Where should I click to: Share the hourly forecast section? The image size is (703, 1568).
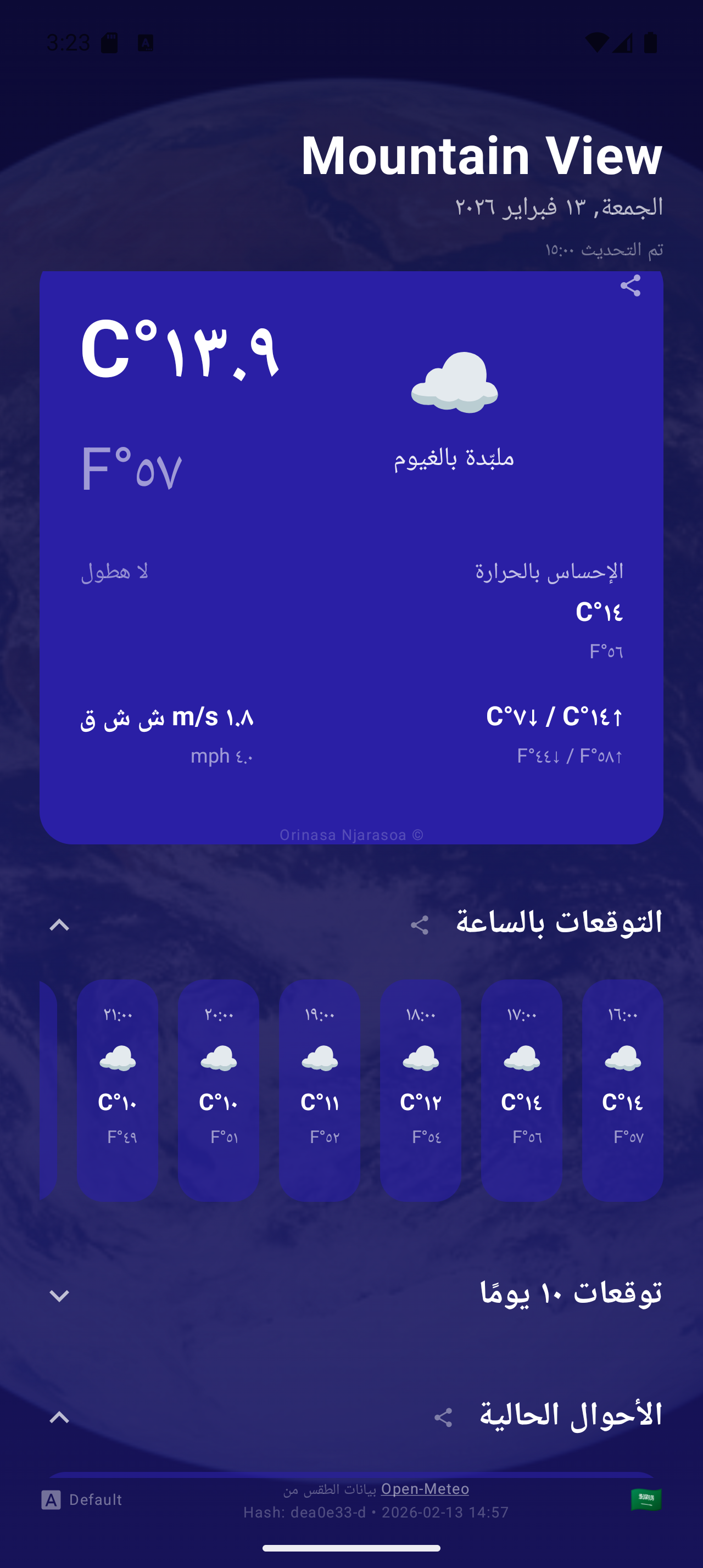[420, 925]
